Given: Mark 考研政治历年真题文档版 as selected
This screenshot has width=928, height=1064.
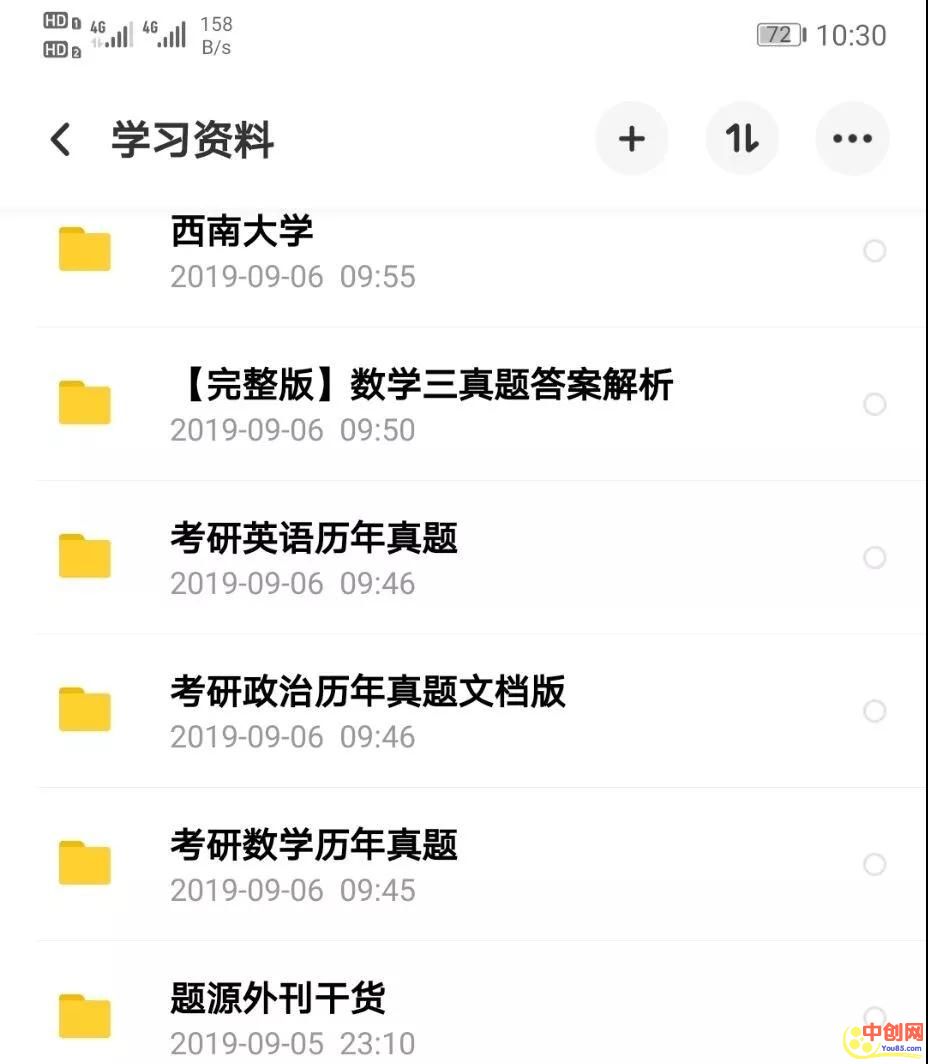Looking at the screenshot, I should 874,711.
